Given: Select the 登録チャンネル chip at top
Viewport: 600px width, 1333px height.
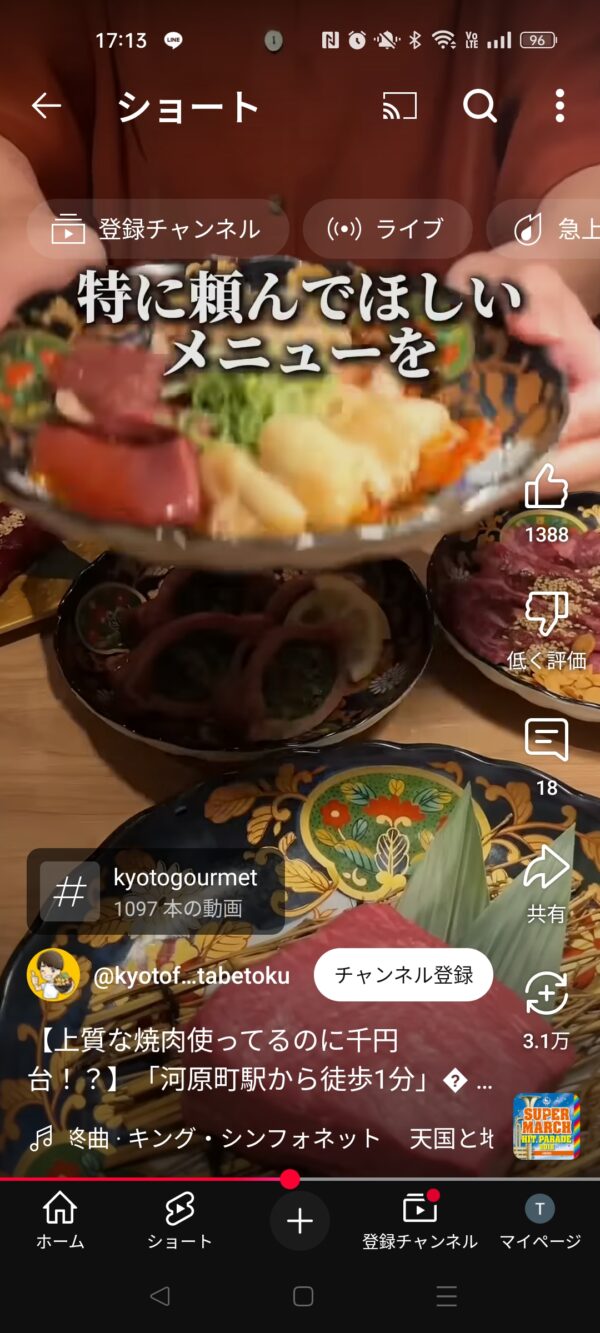Looking at the screenshot, I should tap(158, 229).
